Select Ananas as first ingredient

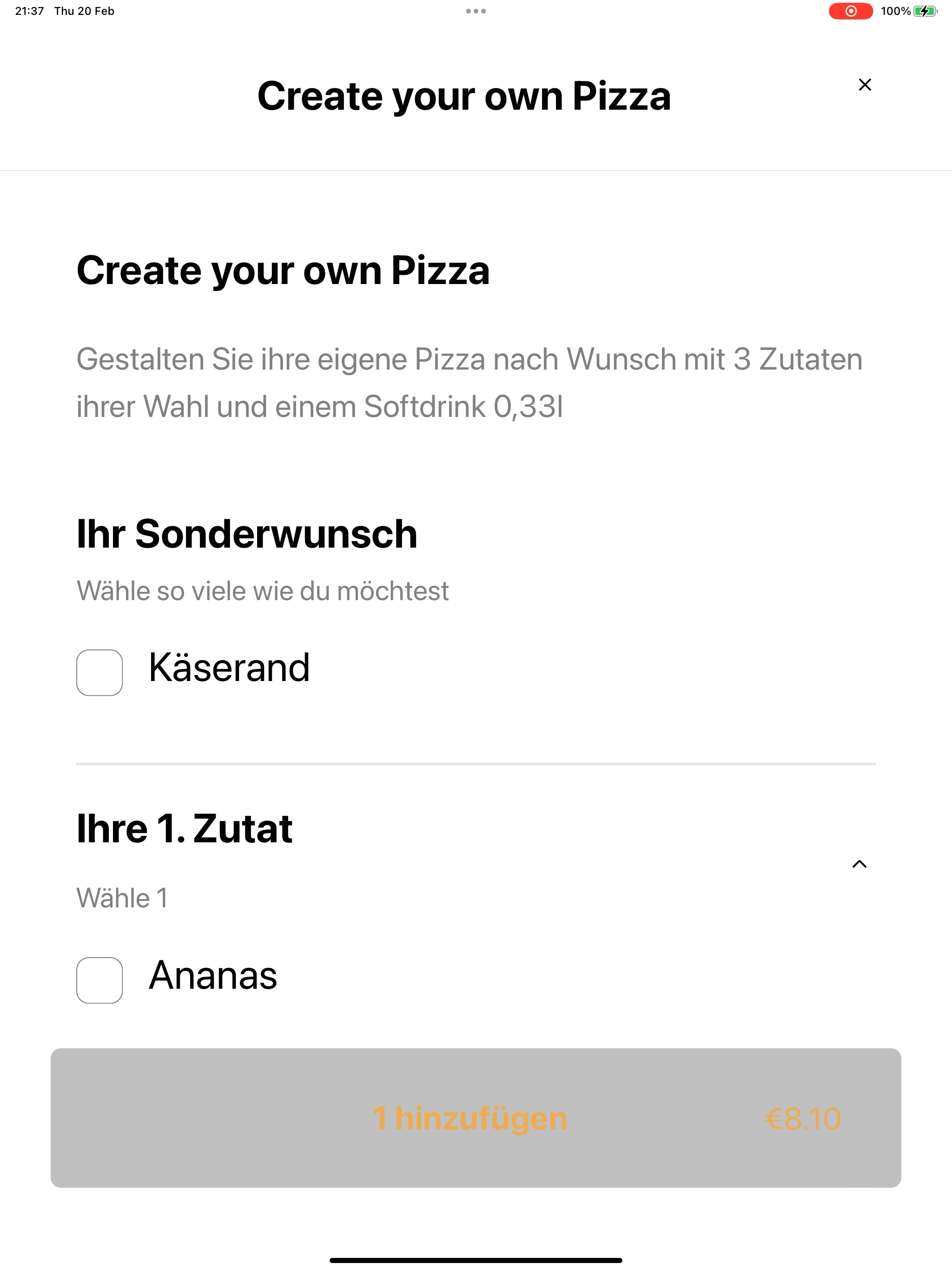coord(99,980)
